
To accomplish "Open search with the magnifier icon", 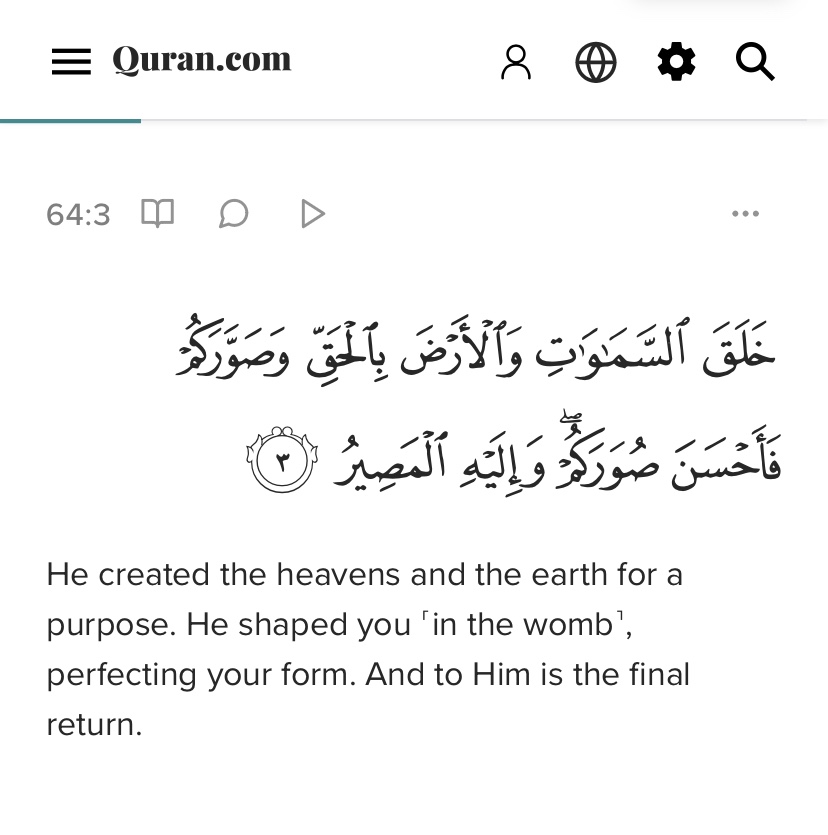I will click(x=755, y=63).
